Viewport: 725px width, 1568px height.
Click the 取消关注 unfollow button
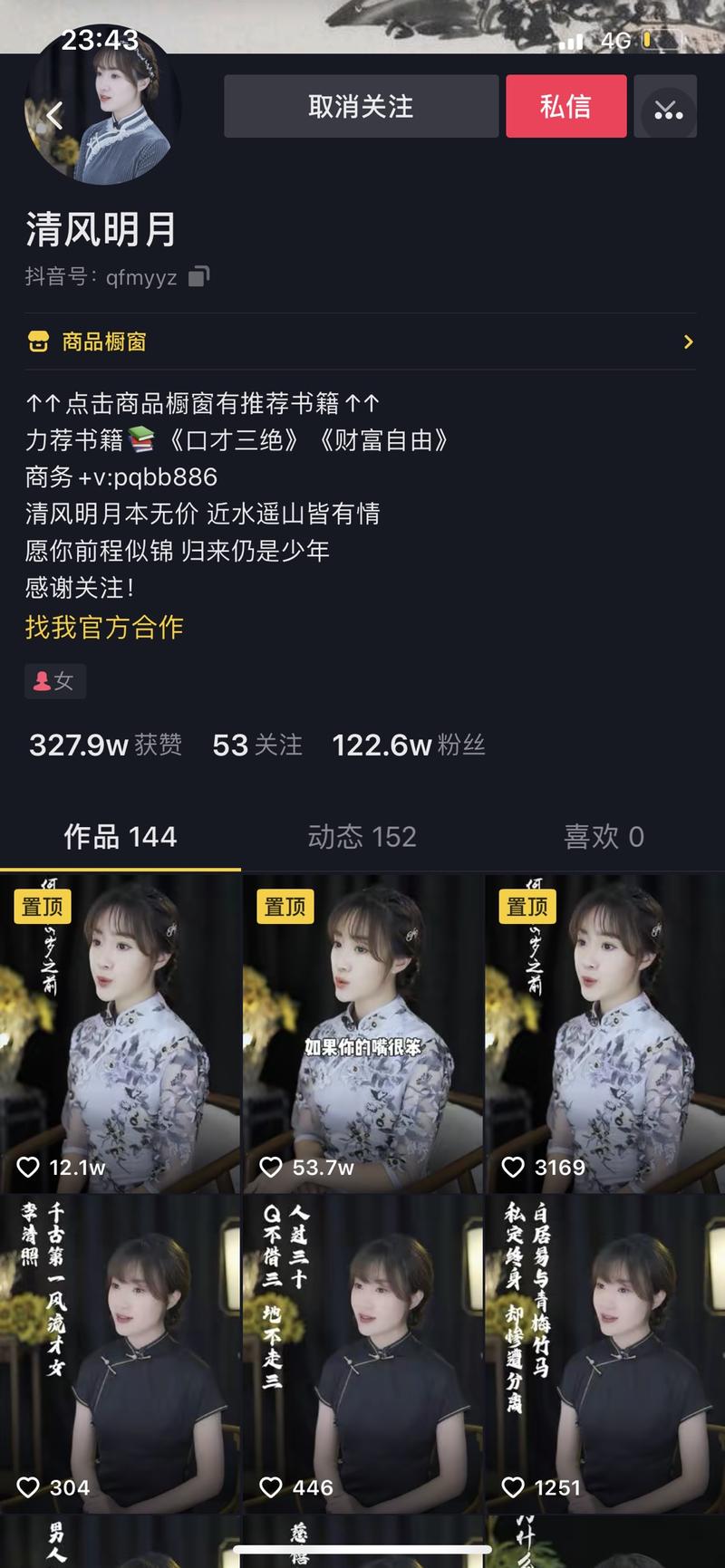pos(361,106)
